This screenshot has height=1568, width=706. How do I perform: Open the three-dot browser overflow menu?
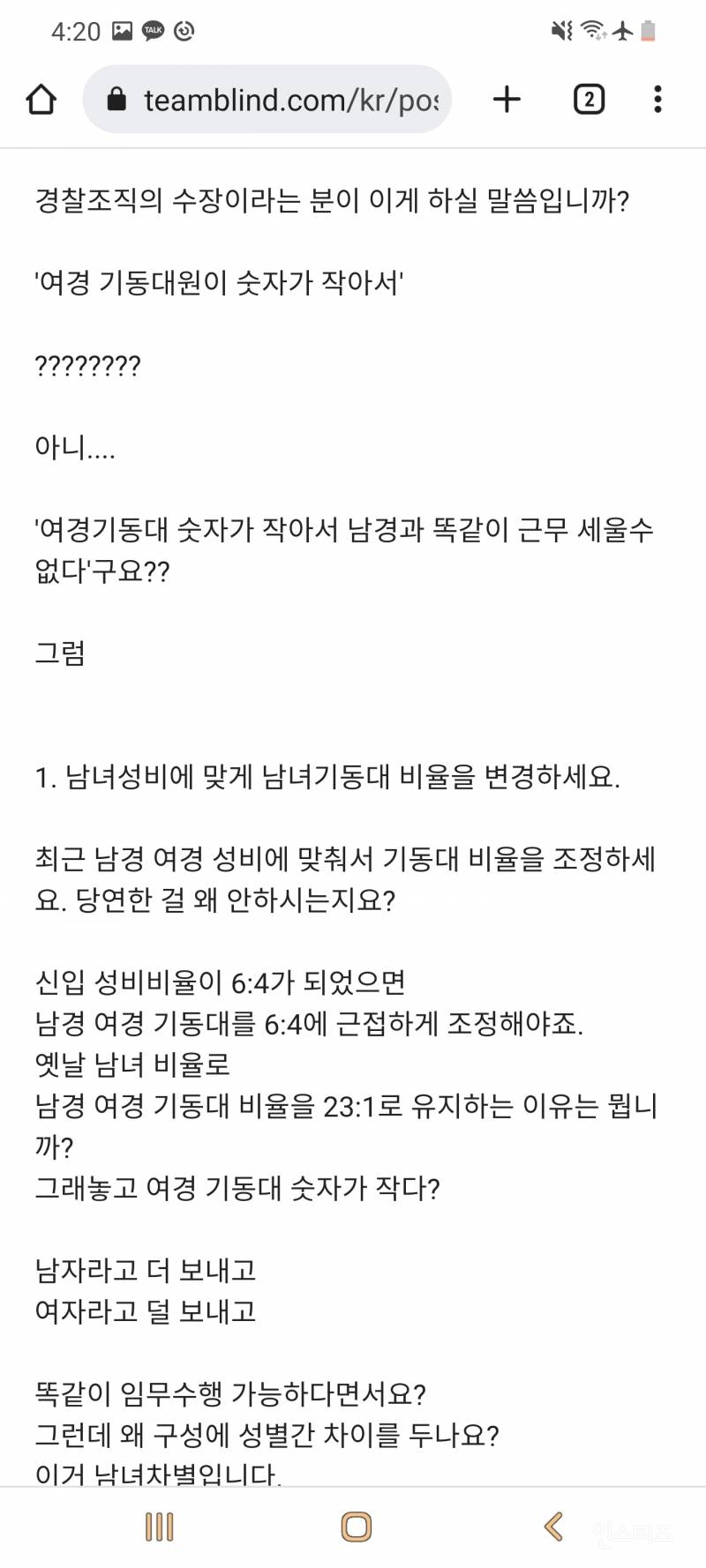(657, 99)
